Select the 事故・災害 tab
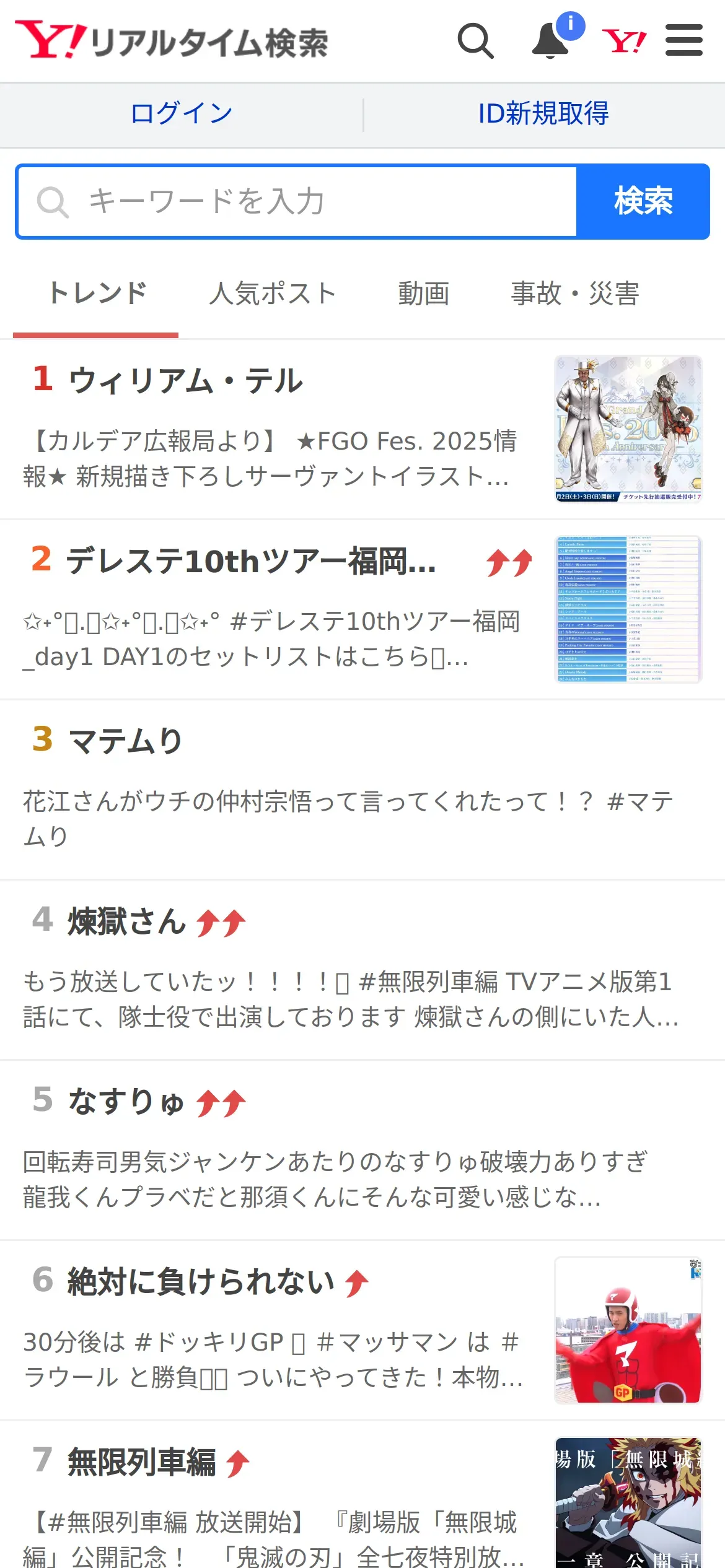 (575, 294)
